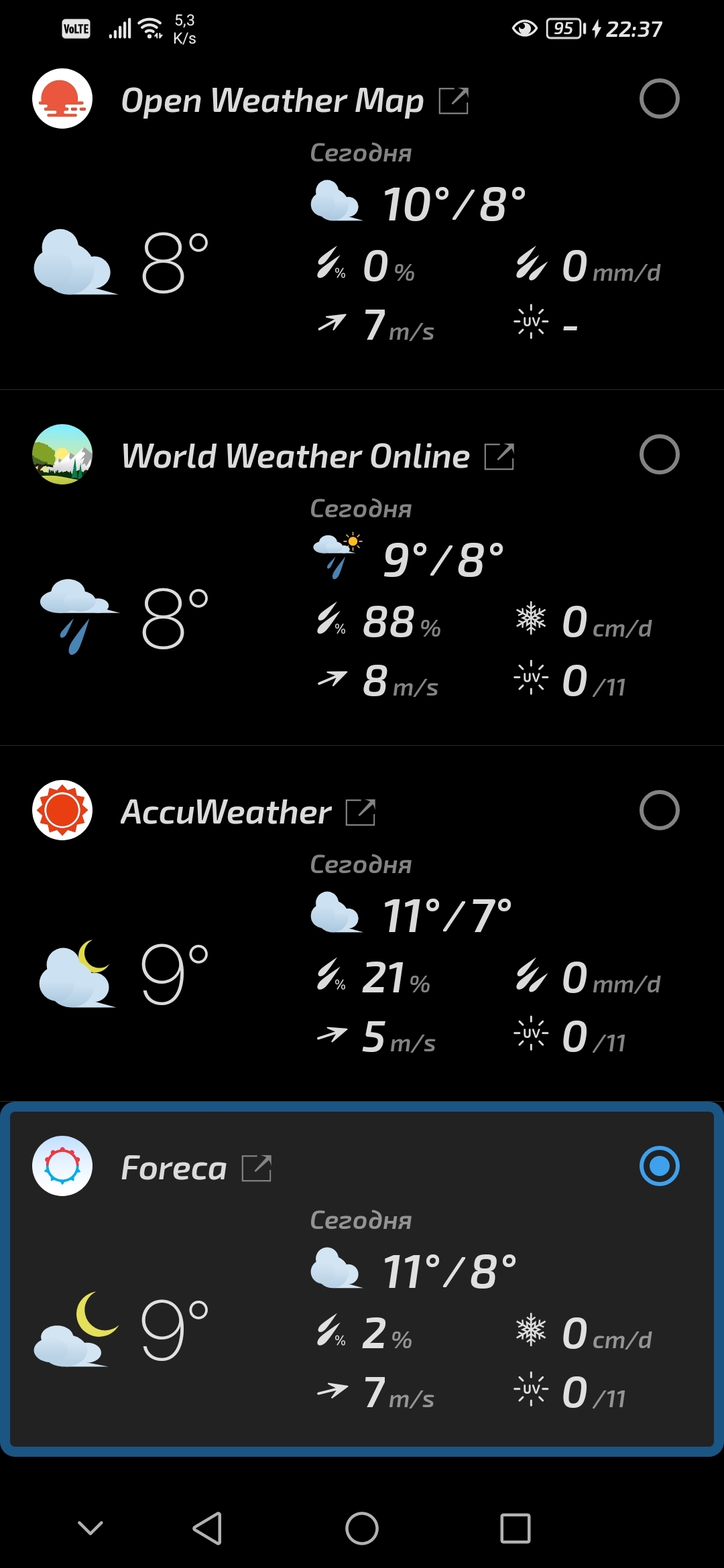Select Open Weather Map as weather provider

click(x=659, y=99)
